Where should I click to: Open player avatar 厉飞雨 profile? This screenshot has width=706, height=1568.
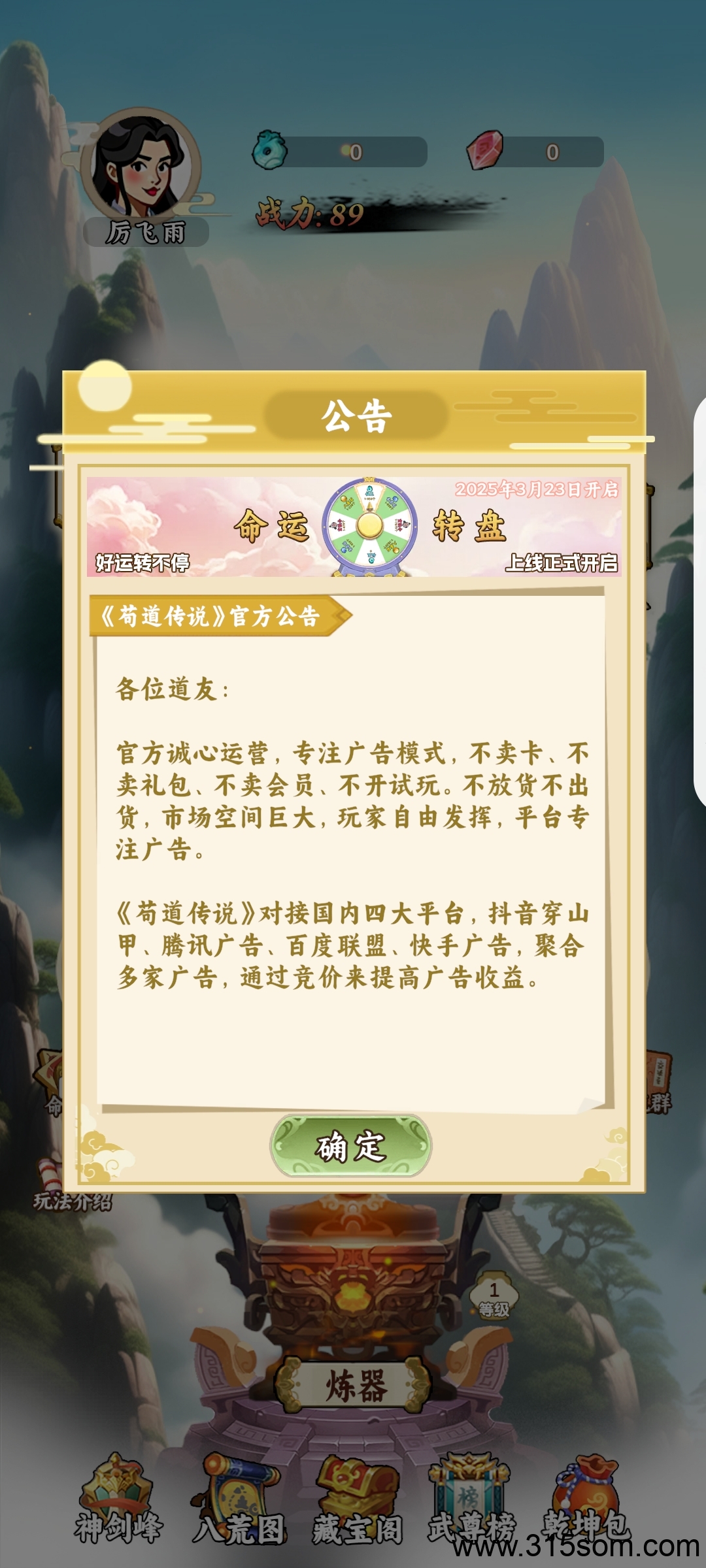pyautogui.click(x=141, y=171)
